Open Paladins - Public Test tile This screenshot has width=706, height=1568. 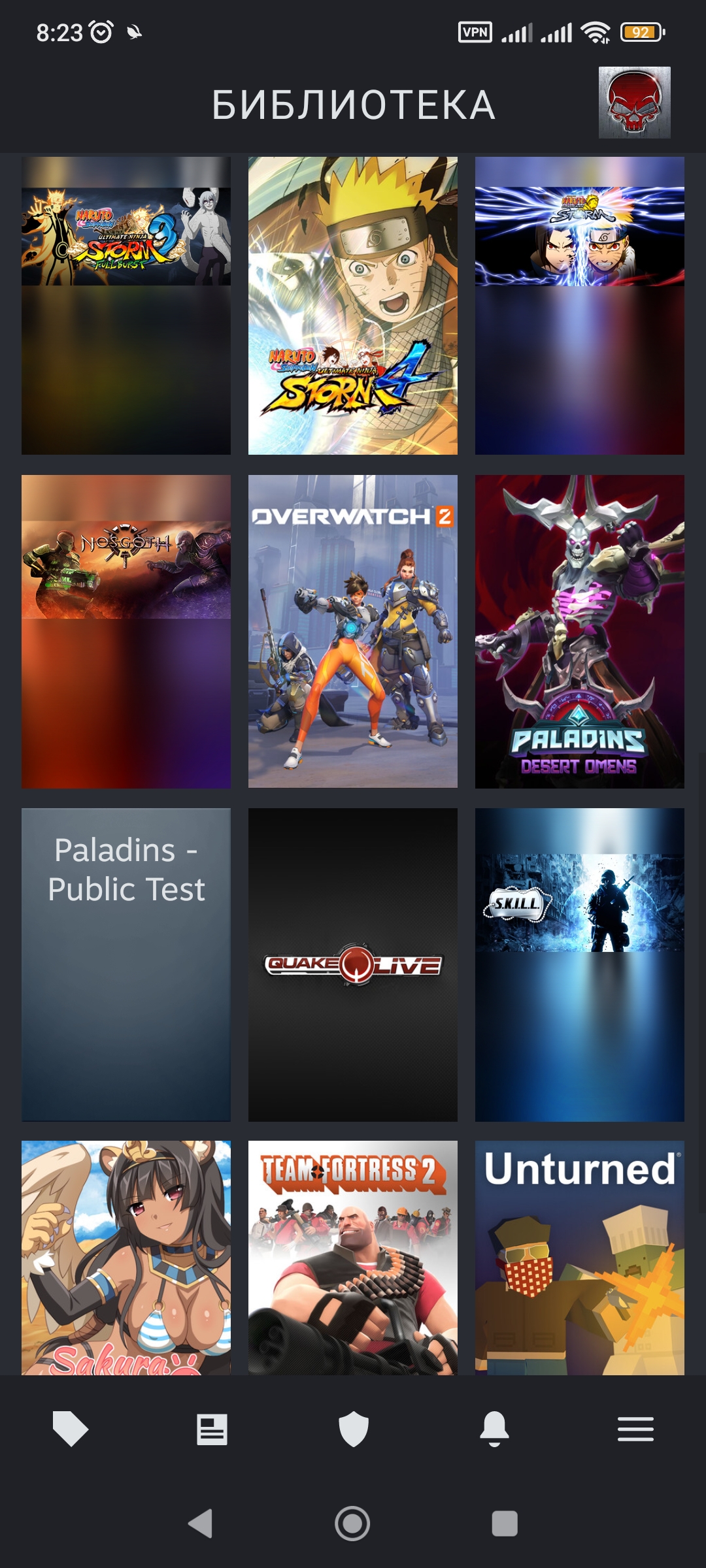126,965
